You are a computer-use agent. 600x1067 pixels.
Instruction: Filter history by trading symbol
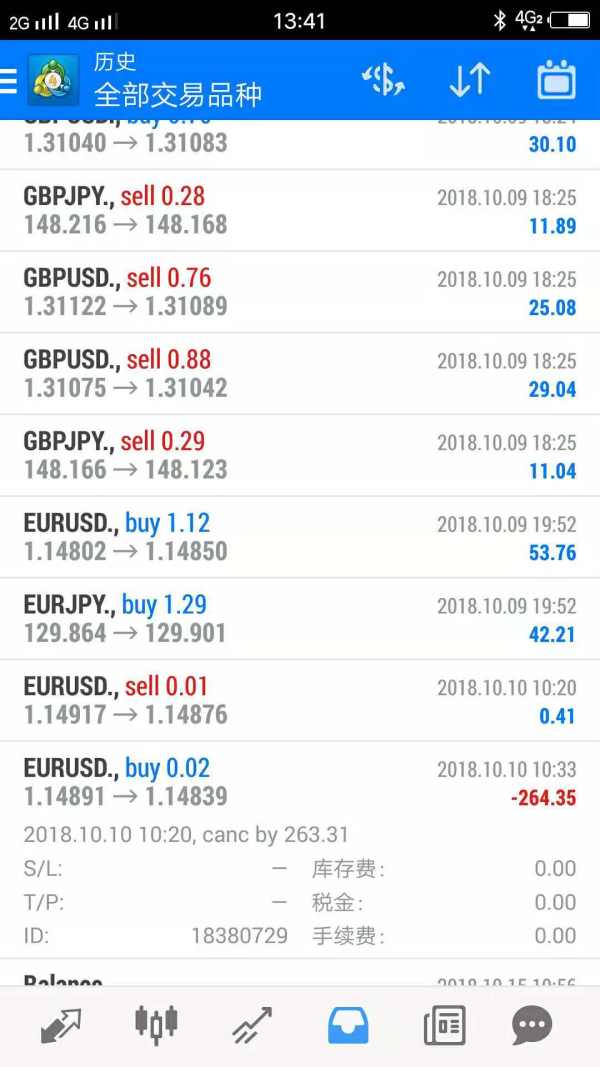[x=383, y=80]
